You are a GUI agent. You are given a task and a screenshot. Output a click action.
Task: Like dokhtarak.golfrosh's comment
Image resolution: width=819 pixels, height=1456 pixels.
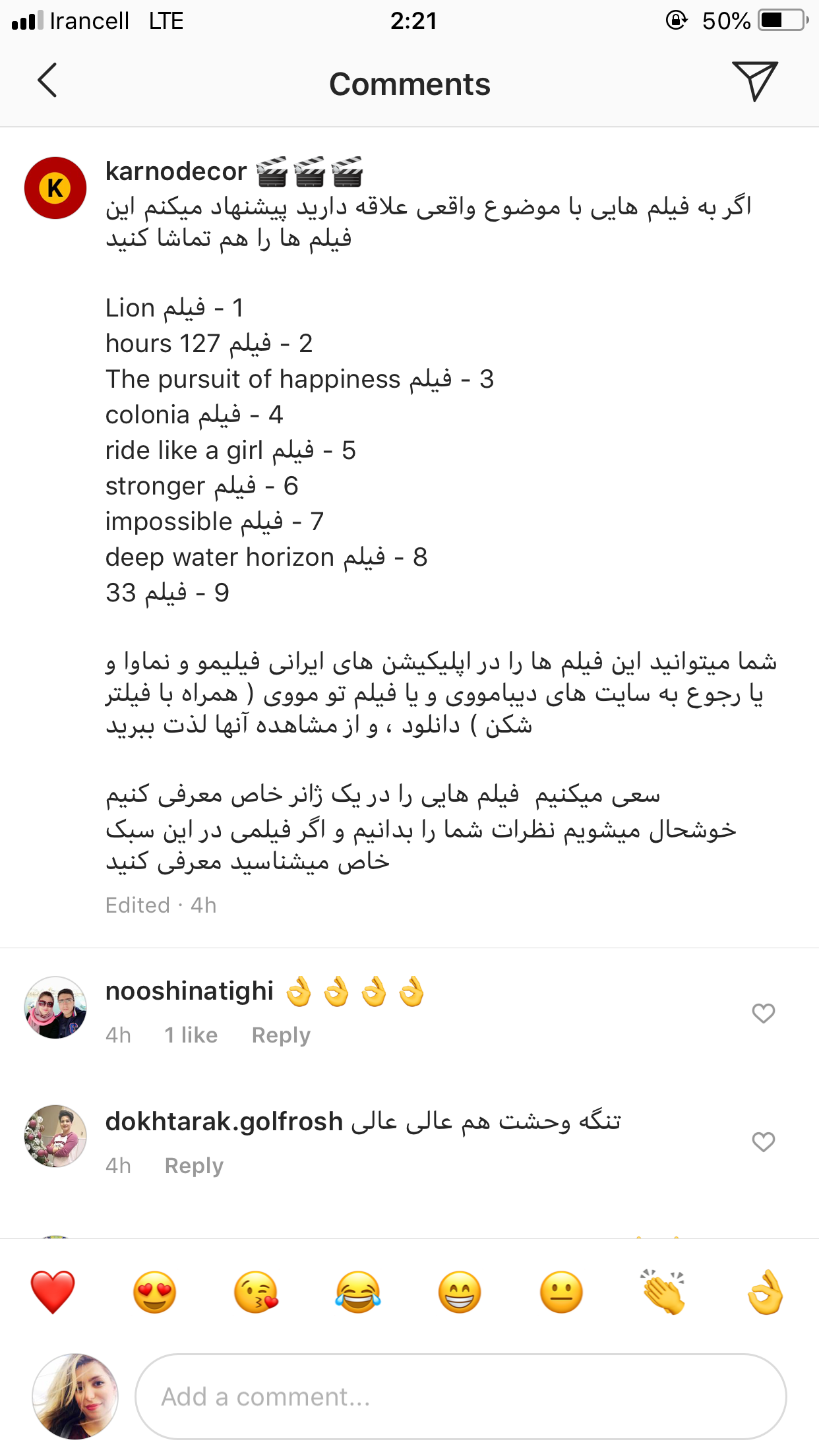(763, 1142)
